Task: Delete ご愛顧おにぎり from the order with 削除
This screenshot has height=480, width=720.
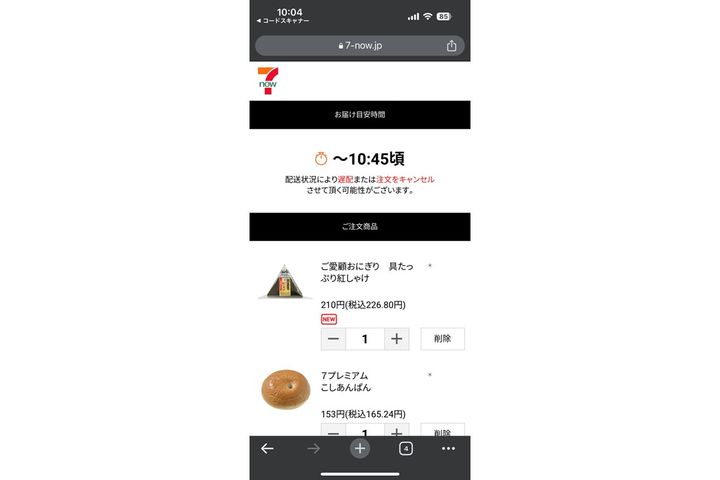Action: [x=442, y=339]
